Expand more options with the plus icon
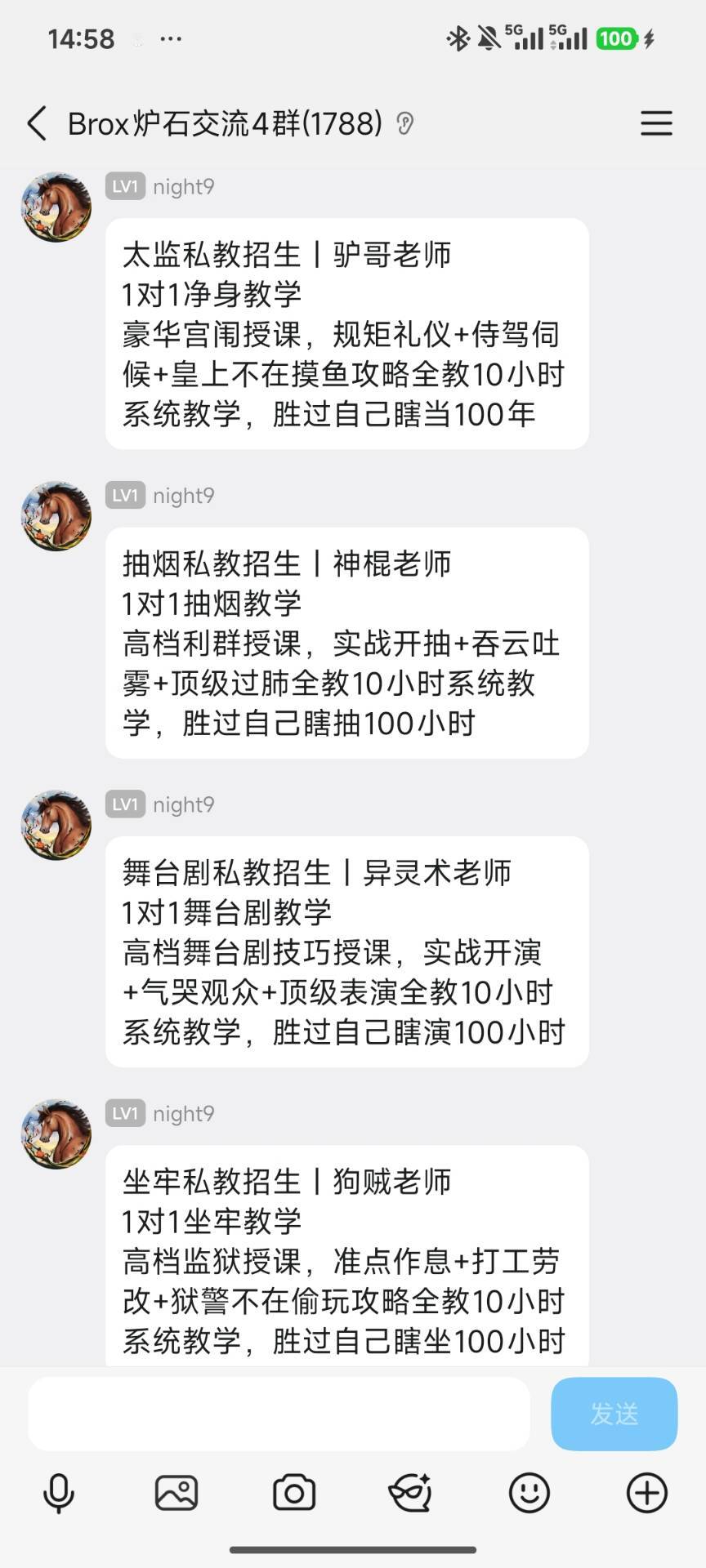The height and width of the screenshot is (1568, 706). click(647, 1494)
